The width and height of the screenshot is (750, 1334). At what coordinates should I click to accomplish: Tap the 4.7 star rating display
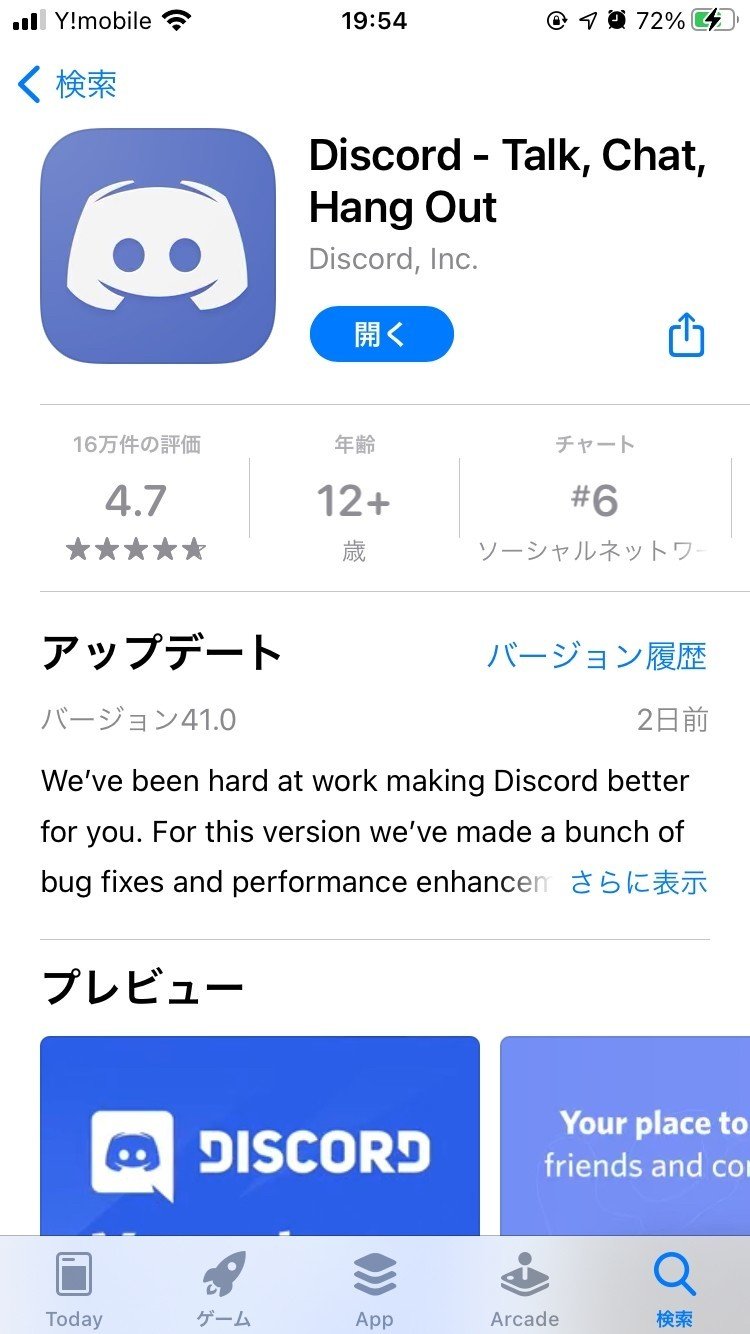pyautogui.click(x=135, y=499)
